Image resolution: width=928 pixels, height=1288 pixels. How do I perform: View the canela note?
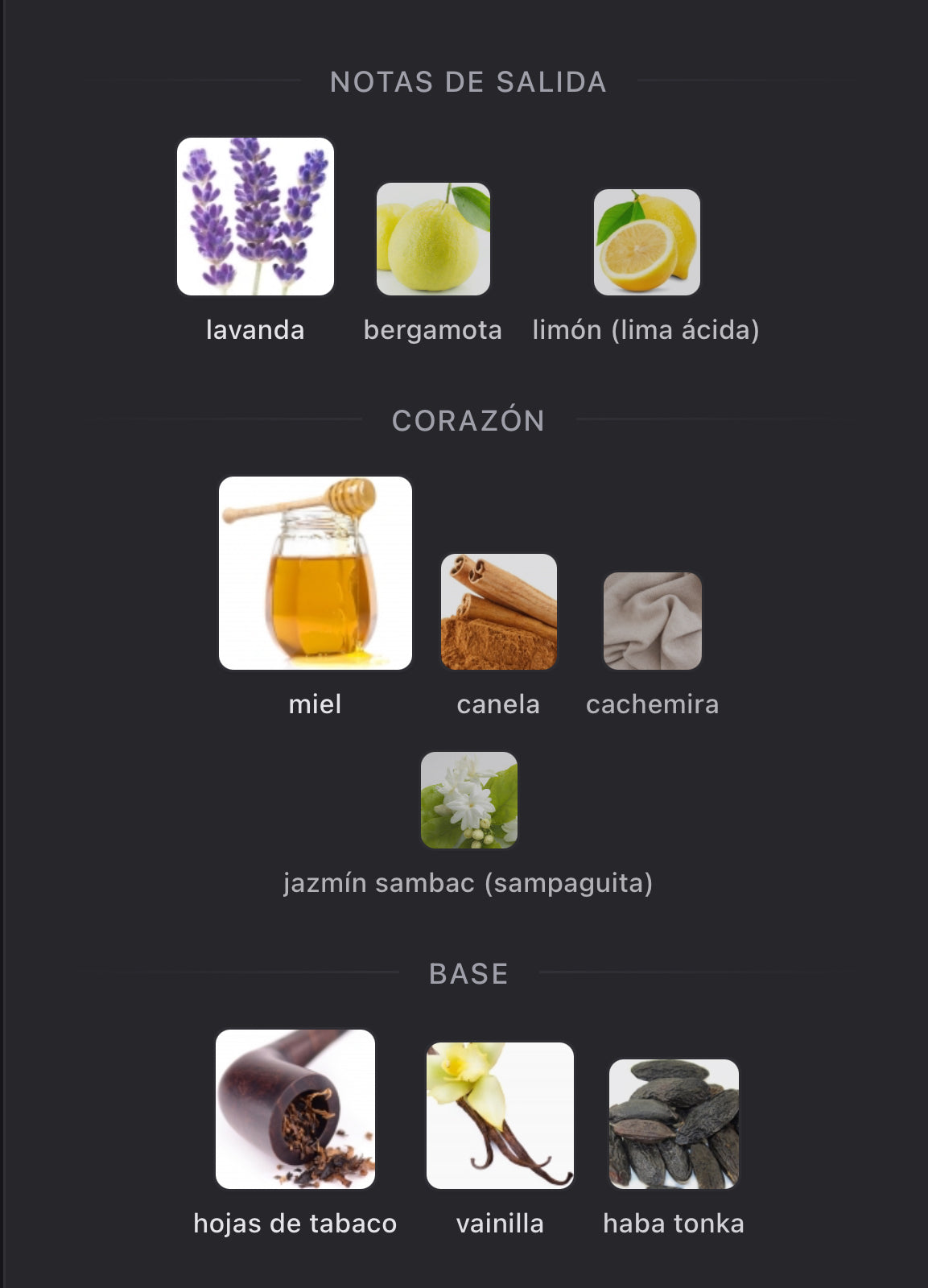[x=499, y=612]
